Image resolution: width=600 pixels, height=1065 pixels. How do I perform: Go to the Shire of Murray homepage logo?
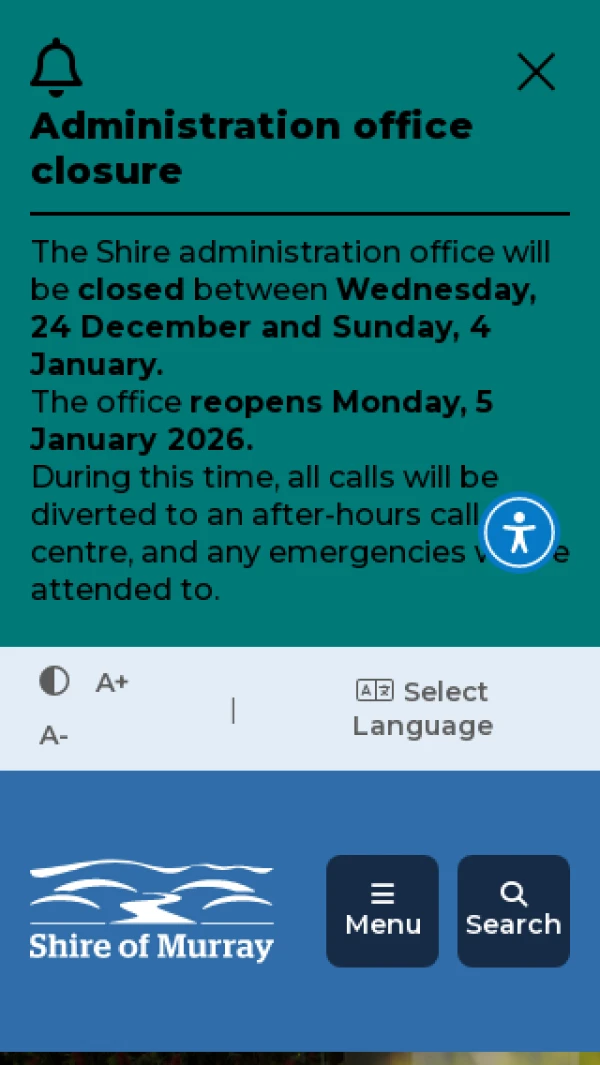click(151, 910)
